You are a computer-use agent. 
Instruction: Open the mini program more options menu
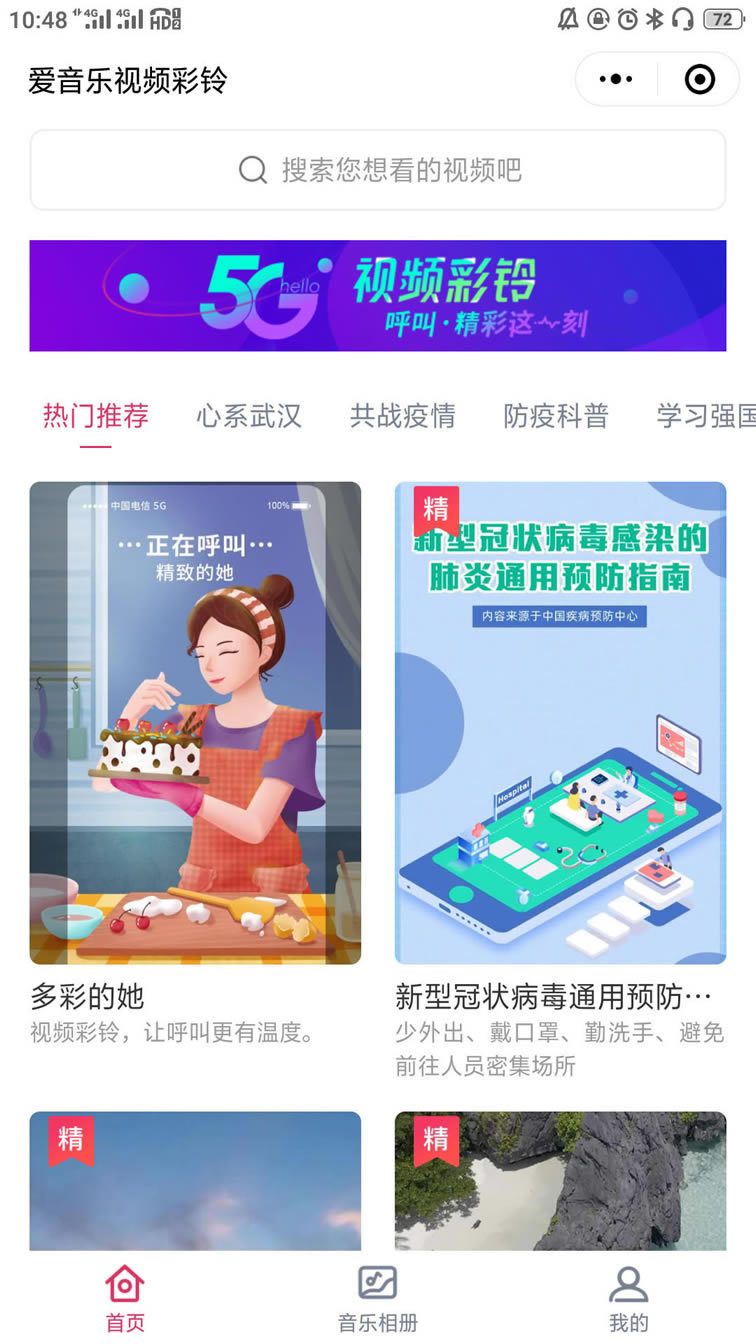click(x=616, y=79)
